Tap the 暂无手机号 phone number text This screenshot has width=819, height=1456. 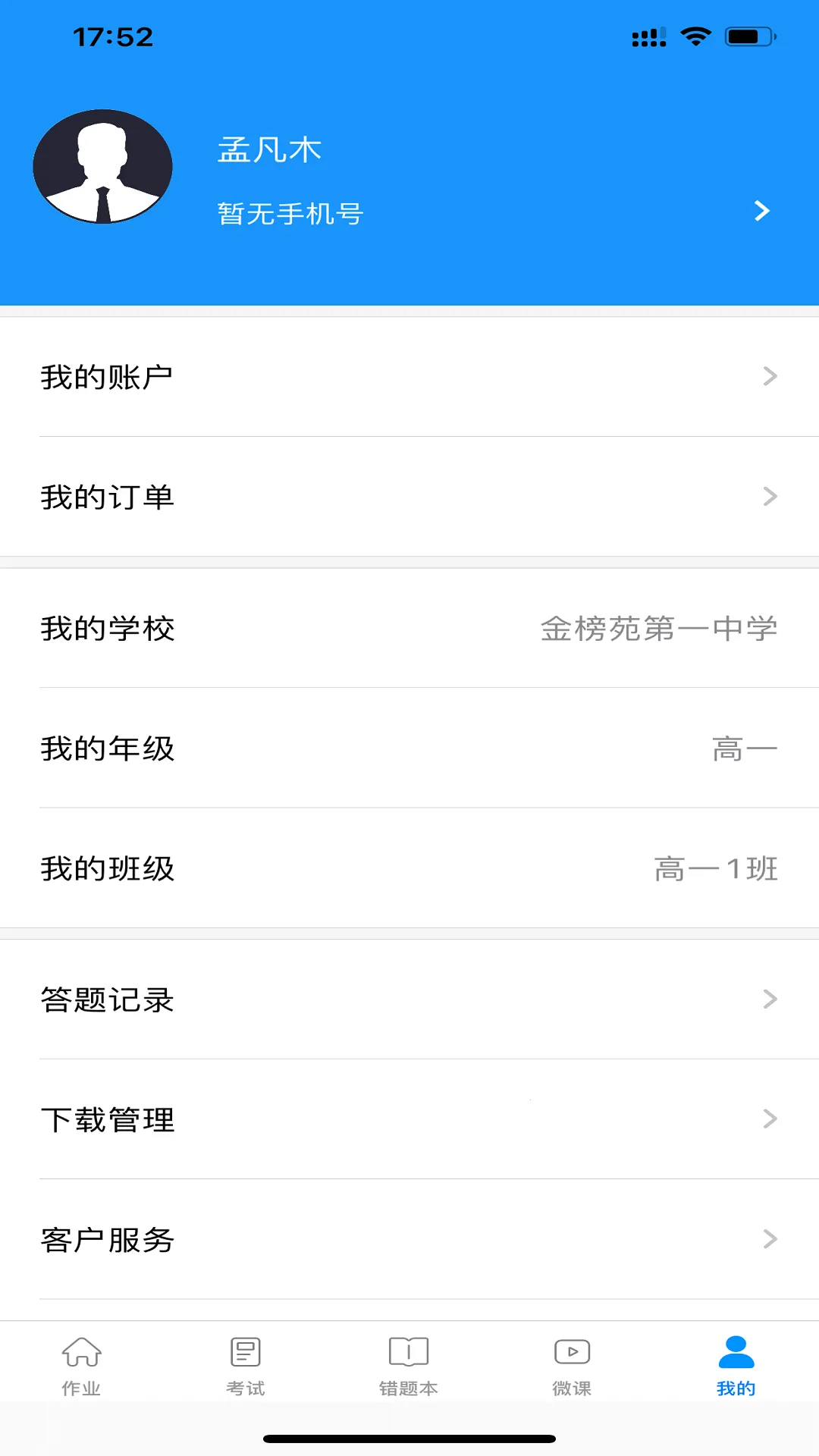click(289, 214)
